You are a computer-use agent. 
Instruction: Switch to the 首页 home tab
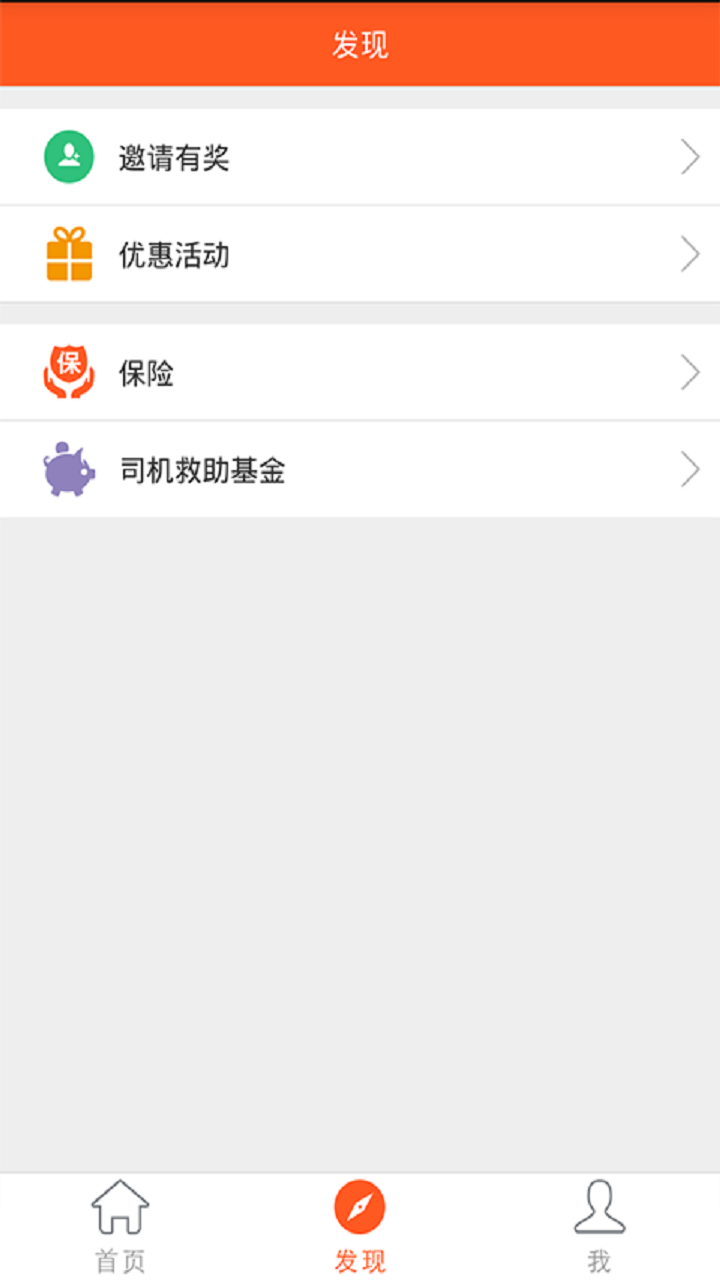point(120,1226)
